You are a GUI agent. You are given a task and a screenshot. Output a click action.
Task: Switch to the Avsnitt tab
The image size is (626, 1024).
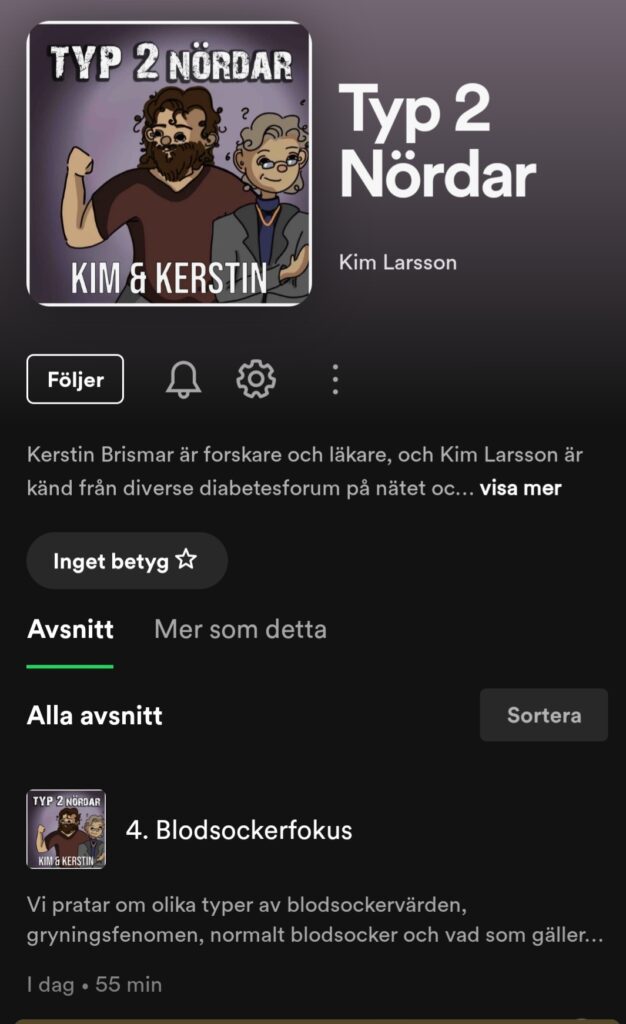[x=70, y=629]
